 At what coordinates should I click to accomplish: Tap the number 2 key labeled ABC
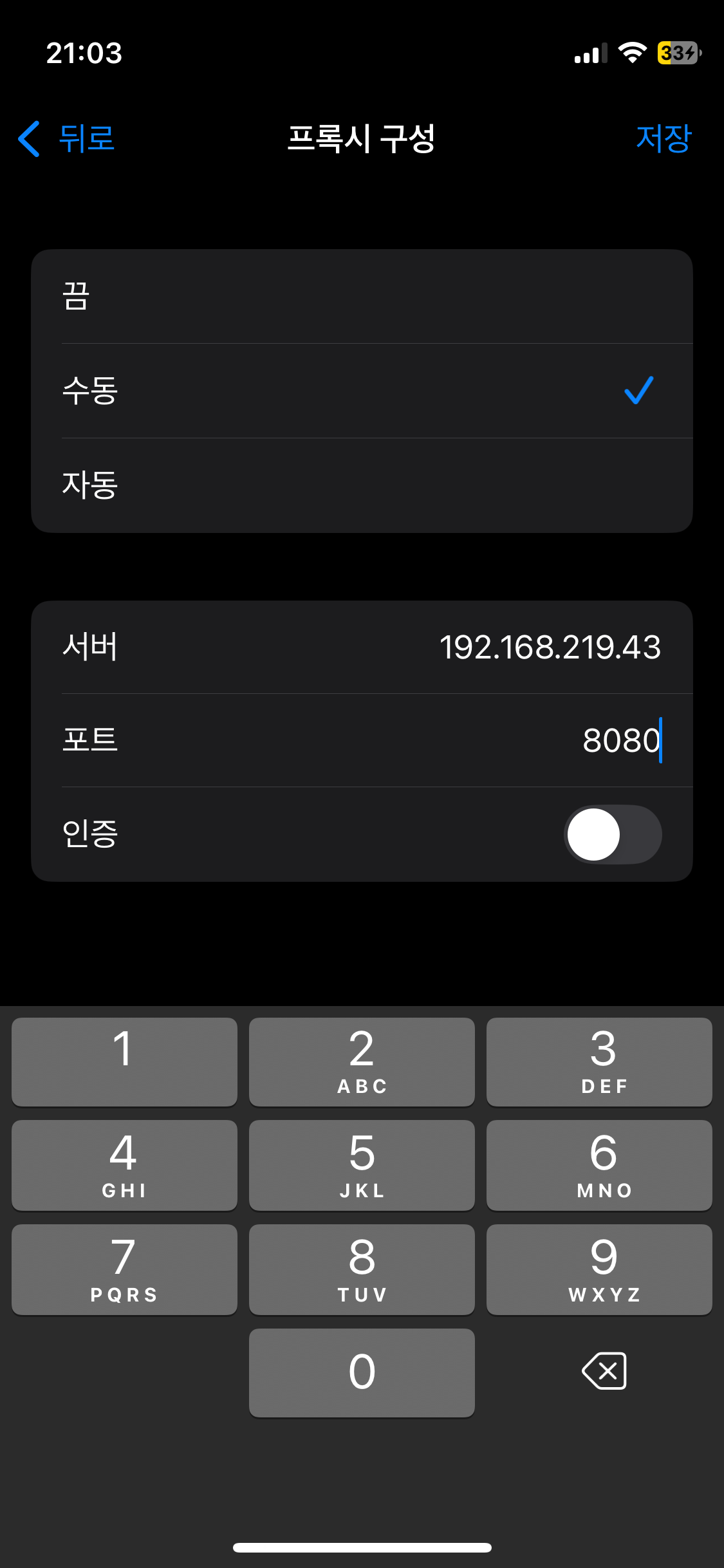pyautogui.click(x=361, y=1062)
